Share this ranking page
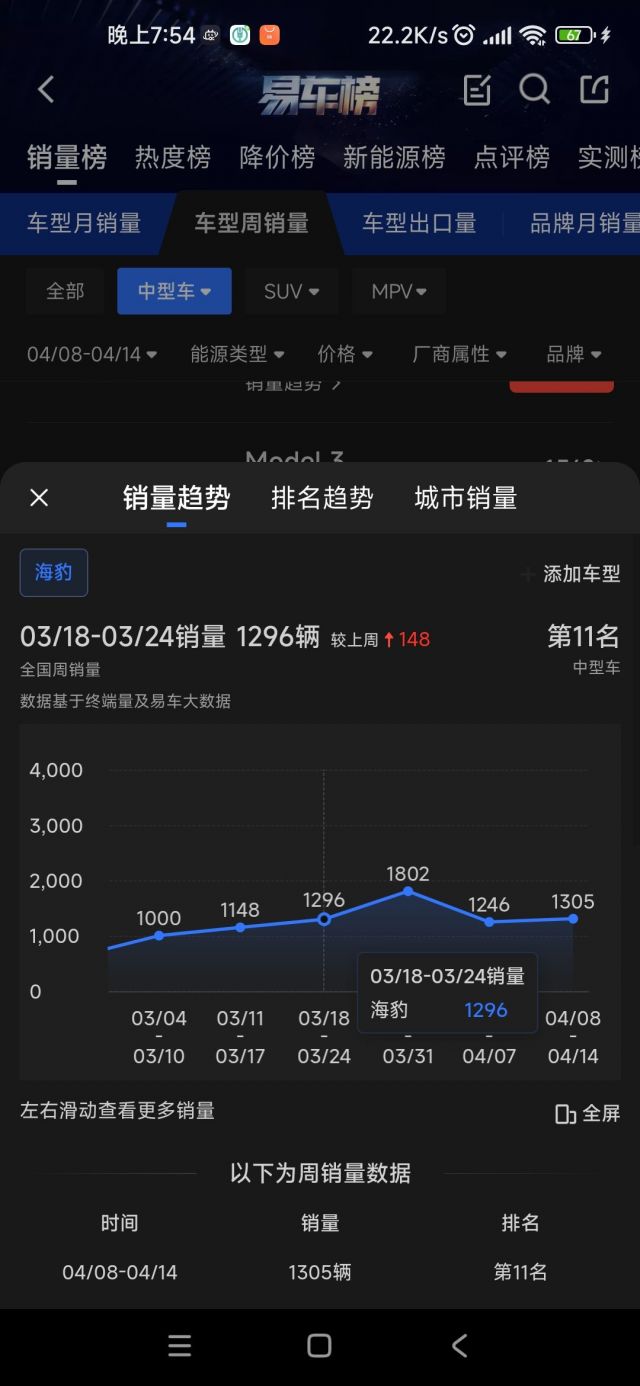This screenshot has height=1386, width=640. 594,90
